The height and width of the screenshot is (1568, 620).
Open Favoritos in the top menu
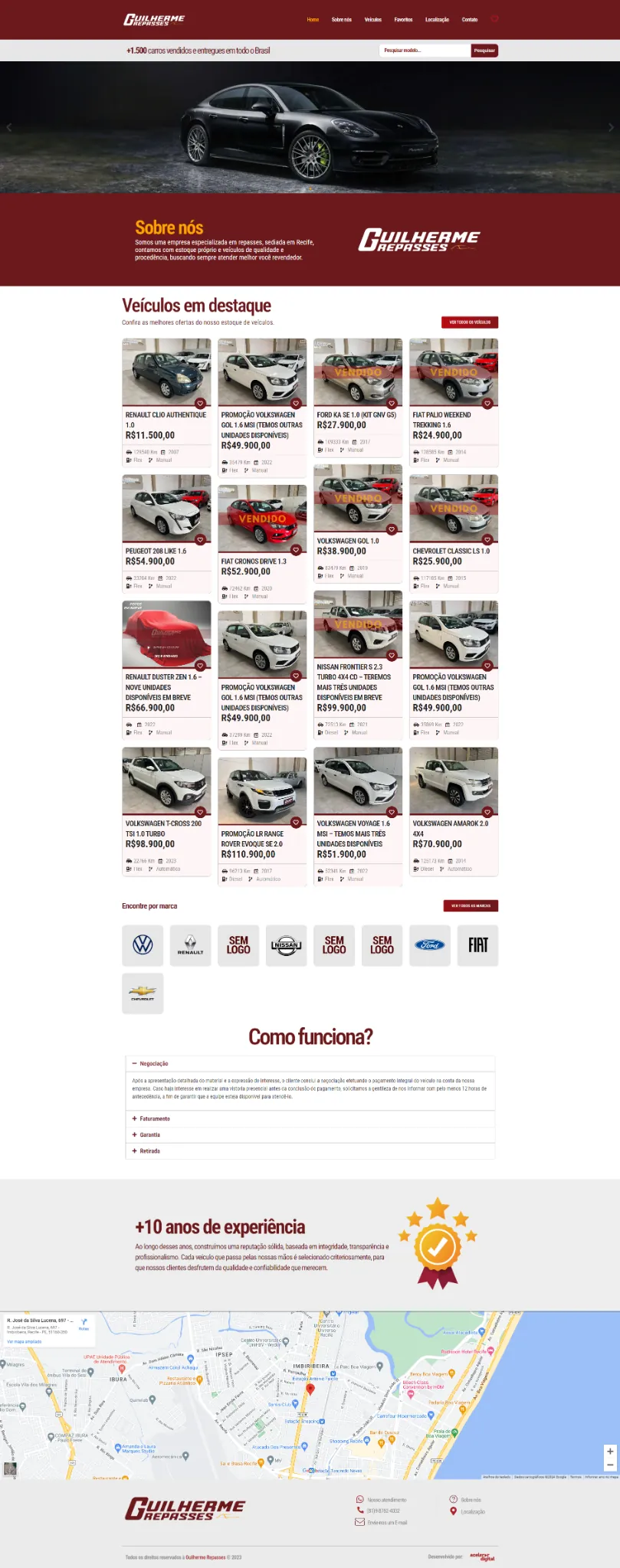(404, 20)
